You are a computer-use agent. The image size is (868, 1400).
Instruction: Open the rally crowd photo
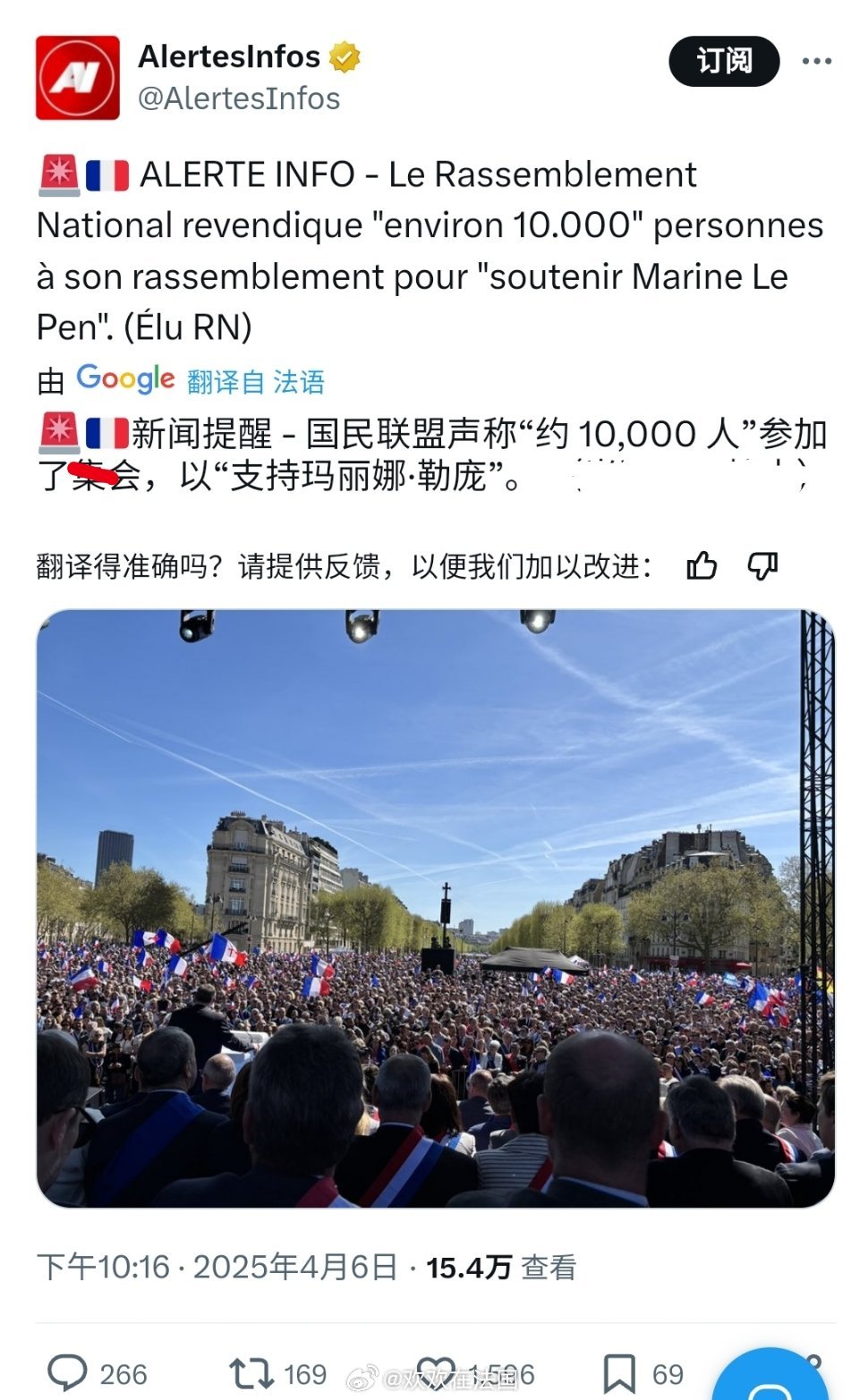coord(435,908)
